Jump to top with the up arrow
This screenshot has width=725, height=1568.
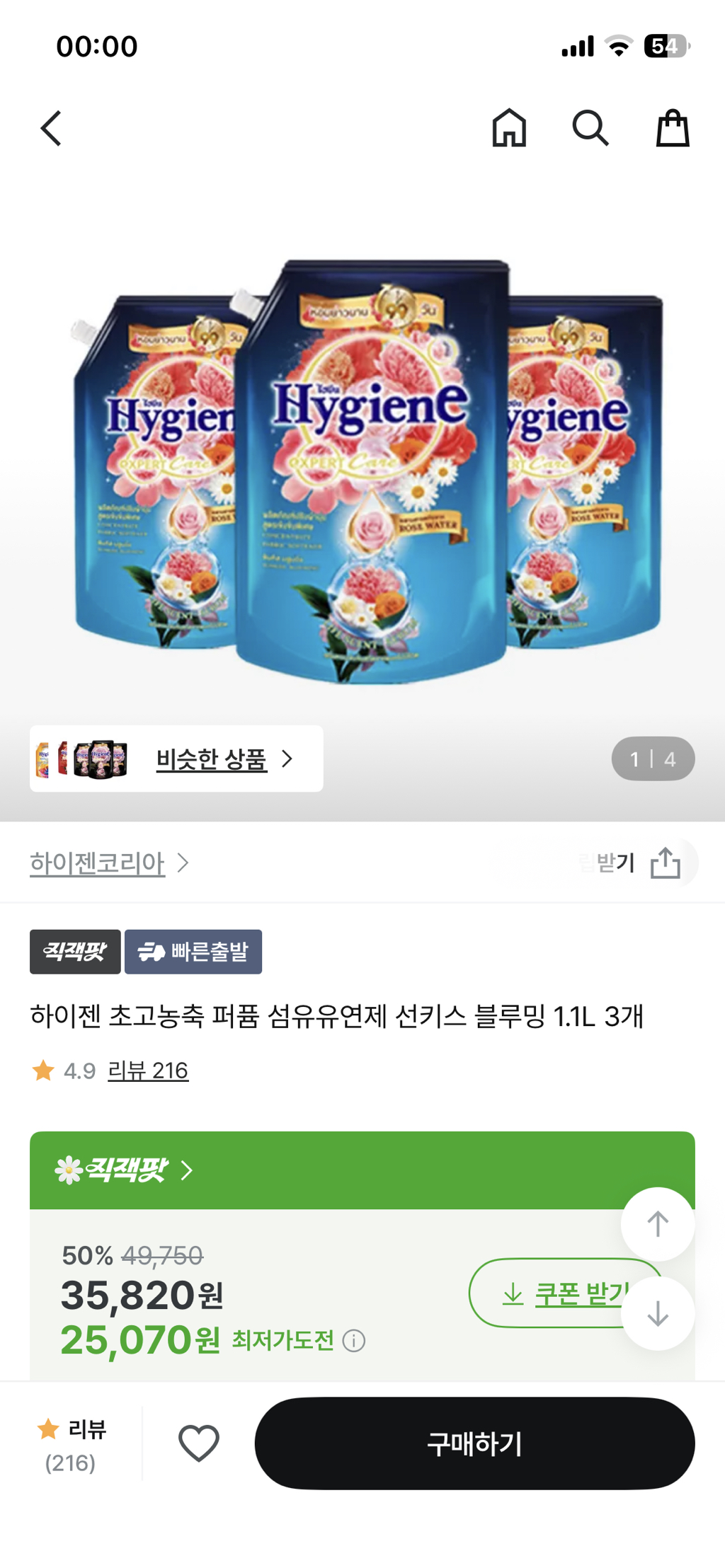tap(658, 1224)
